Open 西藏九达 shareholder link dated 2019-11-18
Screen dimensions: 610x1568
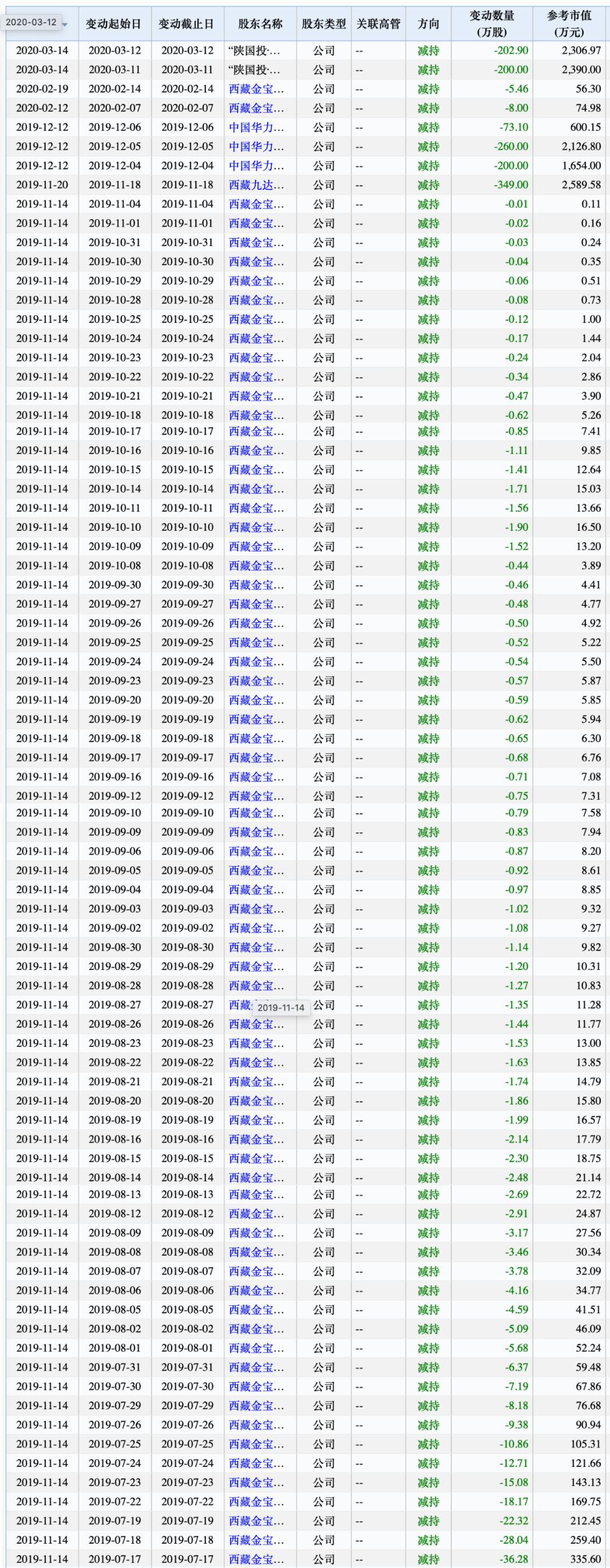click(x=255, y=184)
